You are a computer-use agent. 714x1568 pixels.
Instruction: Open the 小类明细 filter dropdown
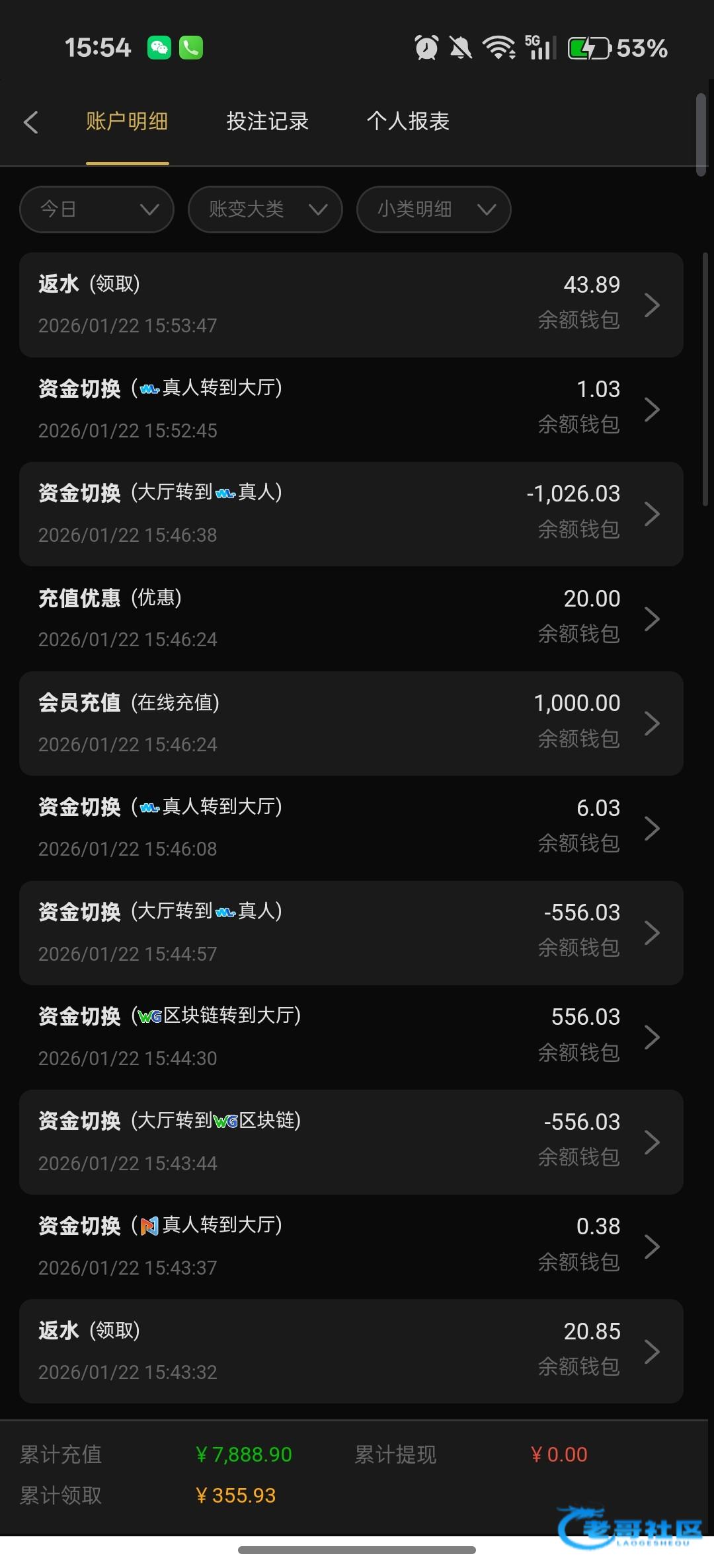tap(434, 209)
